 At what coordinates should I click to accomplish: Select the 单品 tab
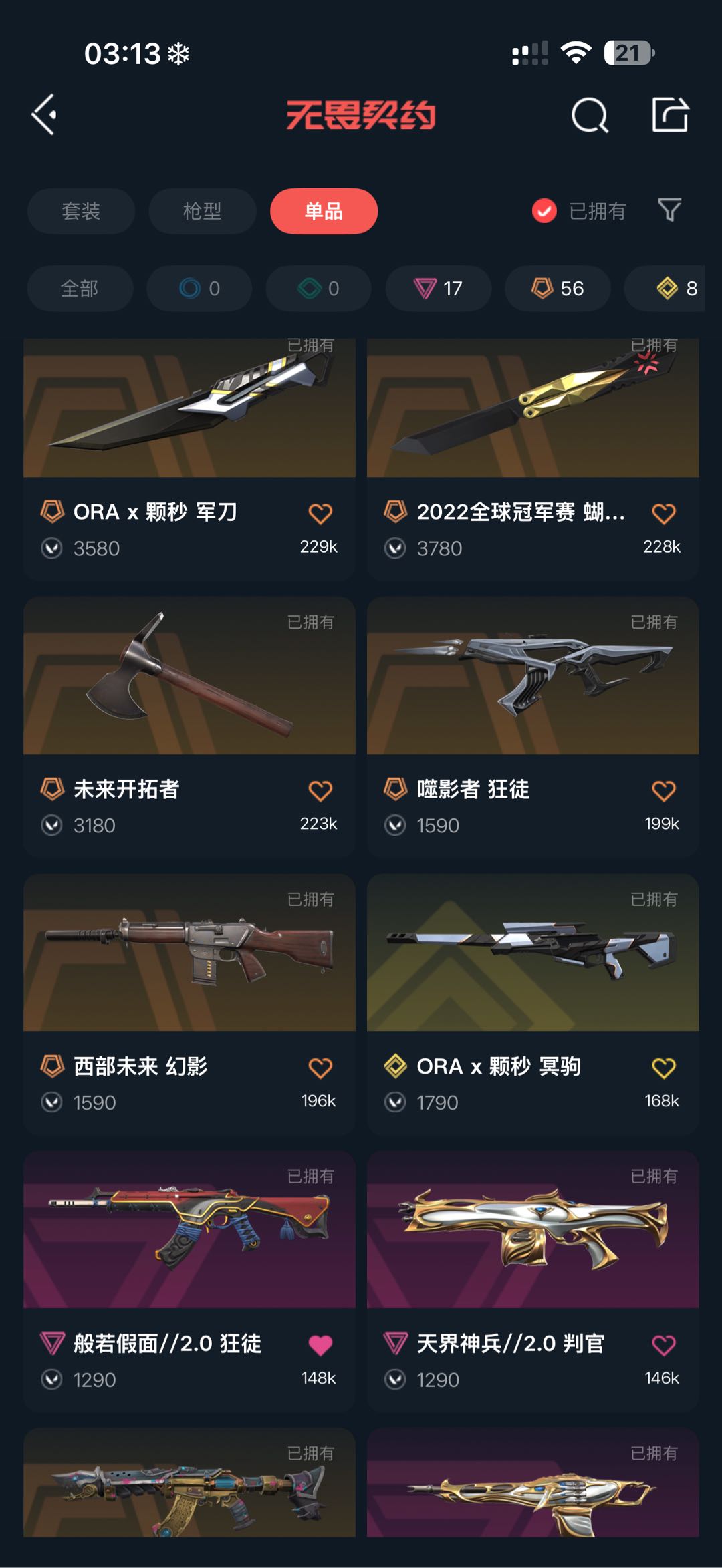[324, 211]
